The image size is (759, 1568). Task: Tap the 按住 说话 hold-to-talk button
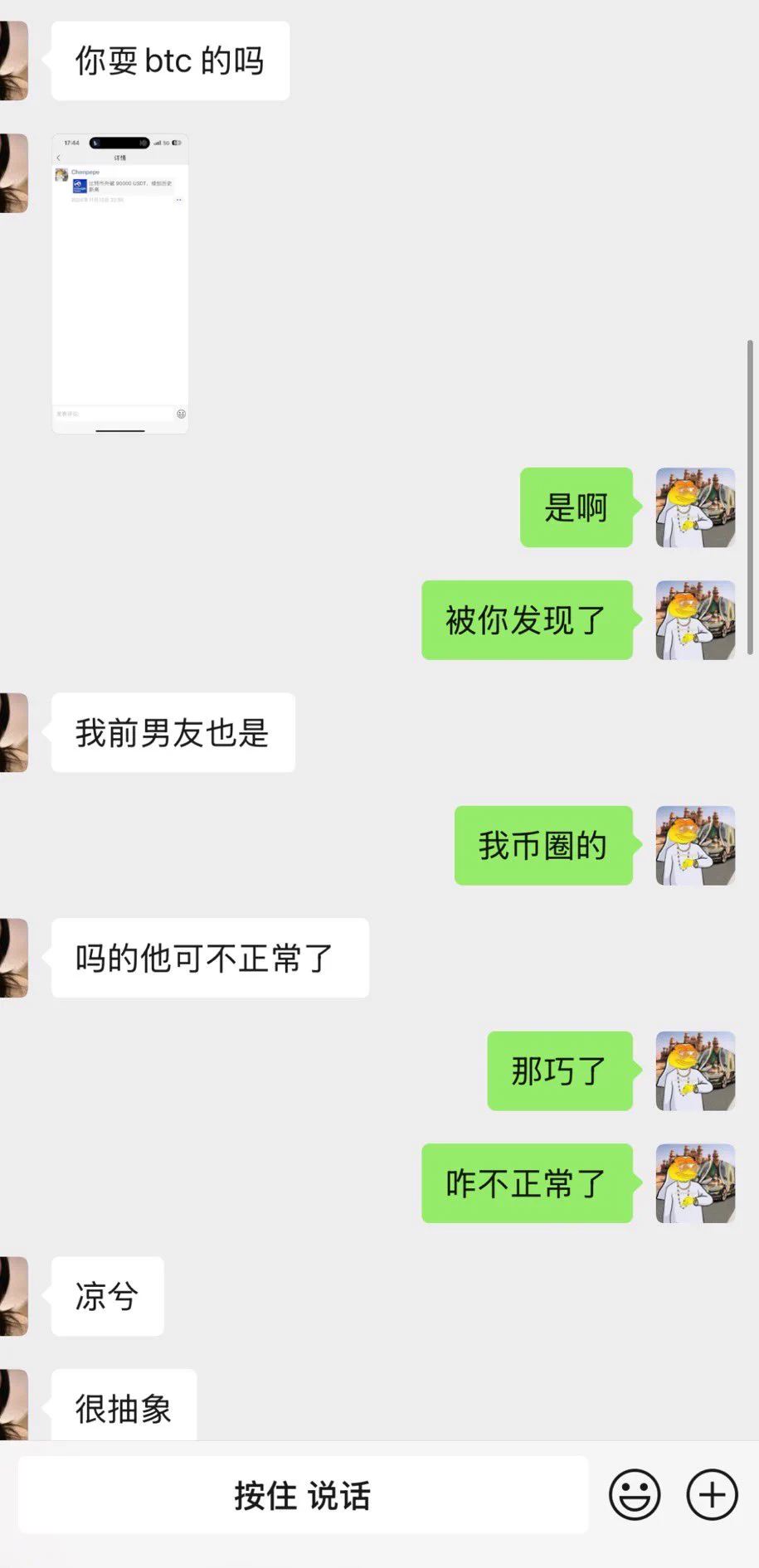pos(303,1495)
